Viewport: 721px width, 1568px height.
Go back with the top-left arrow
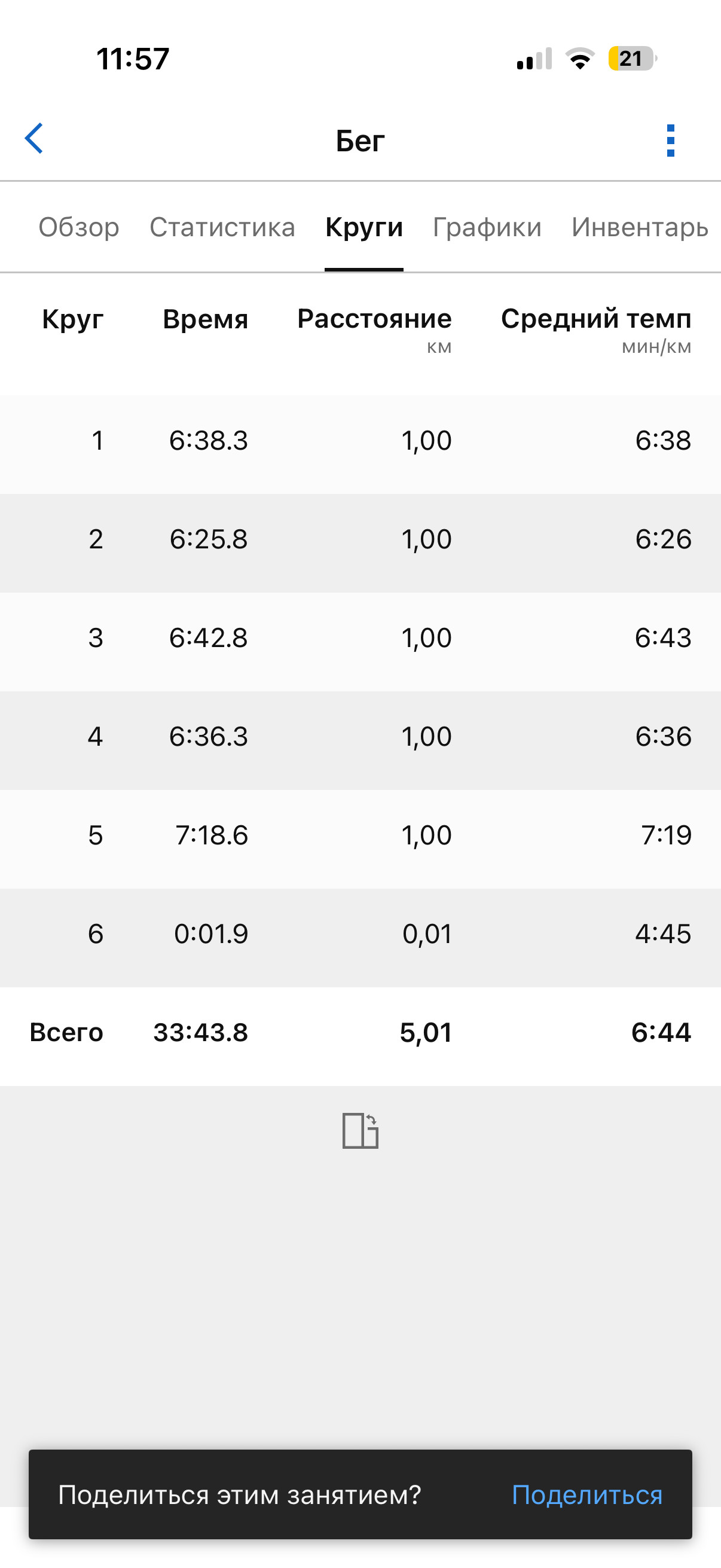tap(34, 139)
